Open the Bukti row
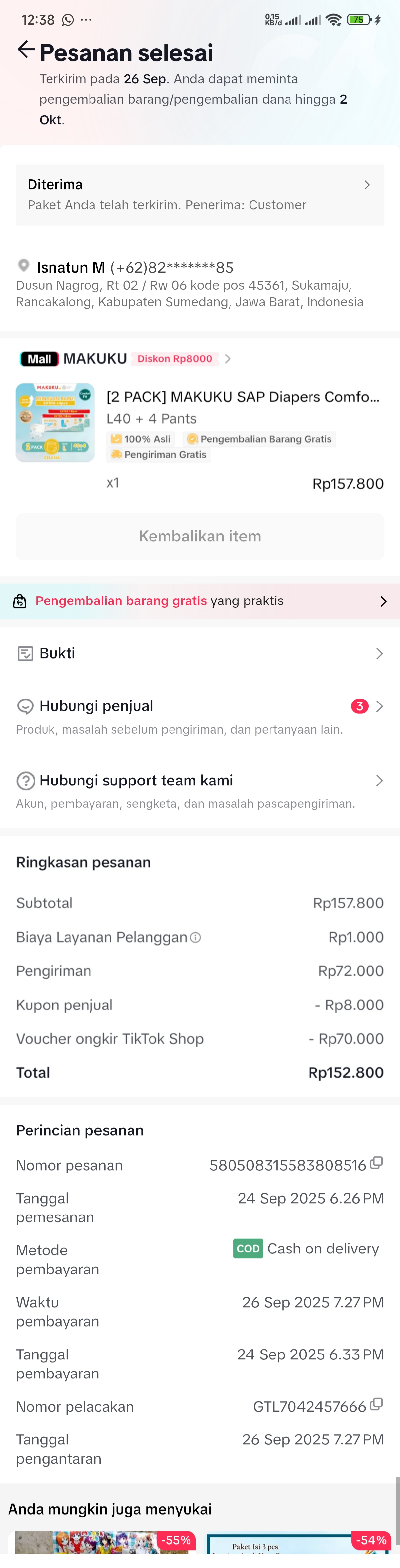This screenshot has width=400, height=1568. 200,653
